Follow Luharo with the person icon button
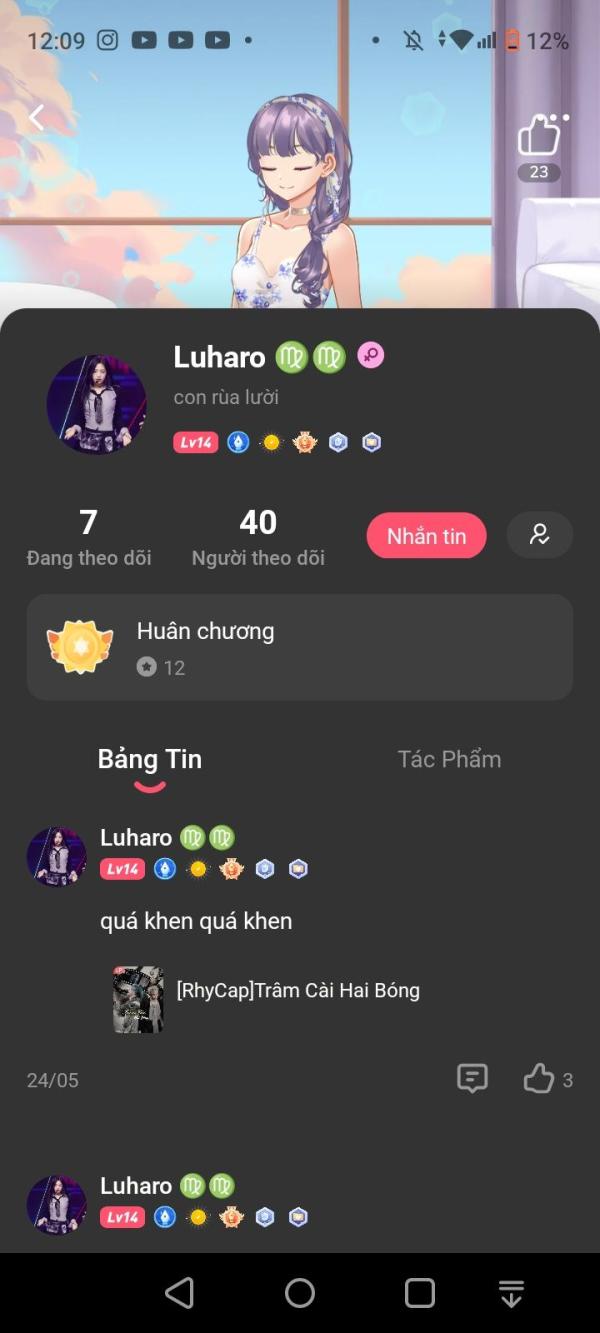This screenshot has width=600, height=1333. tap(540, 535)
